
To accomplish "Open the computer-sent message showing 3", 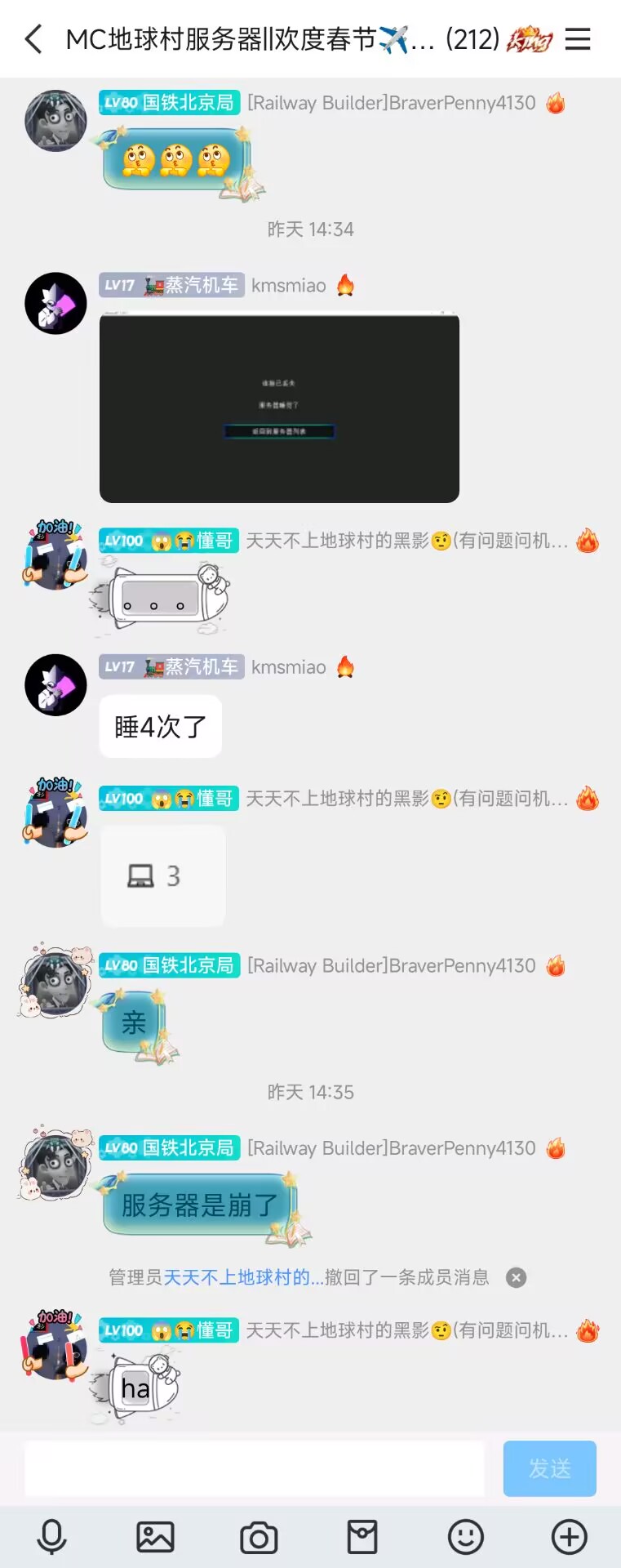I will 162,876.
